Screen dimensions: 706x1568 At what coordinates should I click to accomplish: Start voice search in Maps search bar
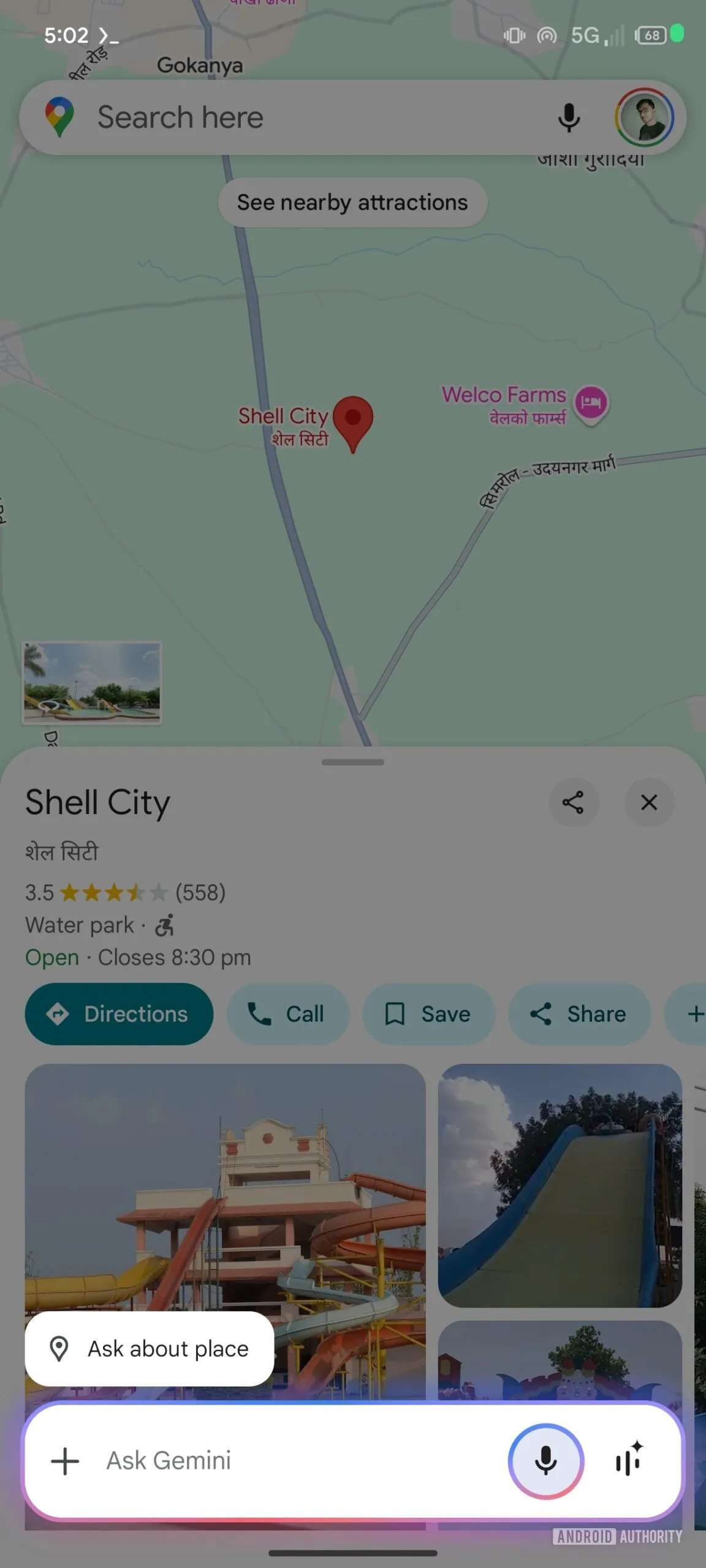[569, 118]
